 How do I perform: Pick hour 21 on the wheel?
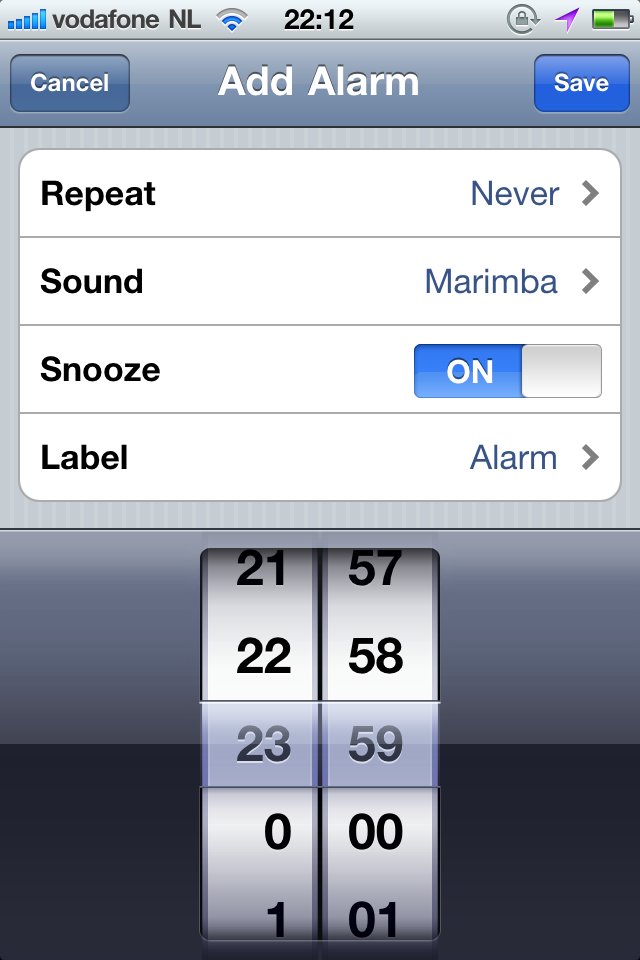tap(262, 570)
